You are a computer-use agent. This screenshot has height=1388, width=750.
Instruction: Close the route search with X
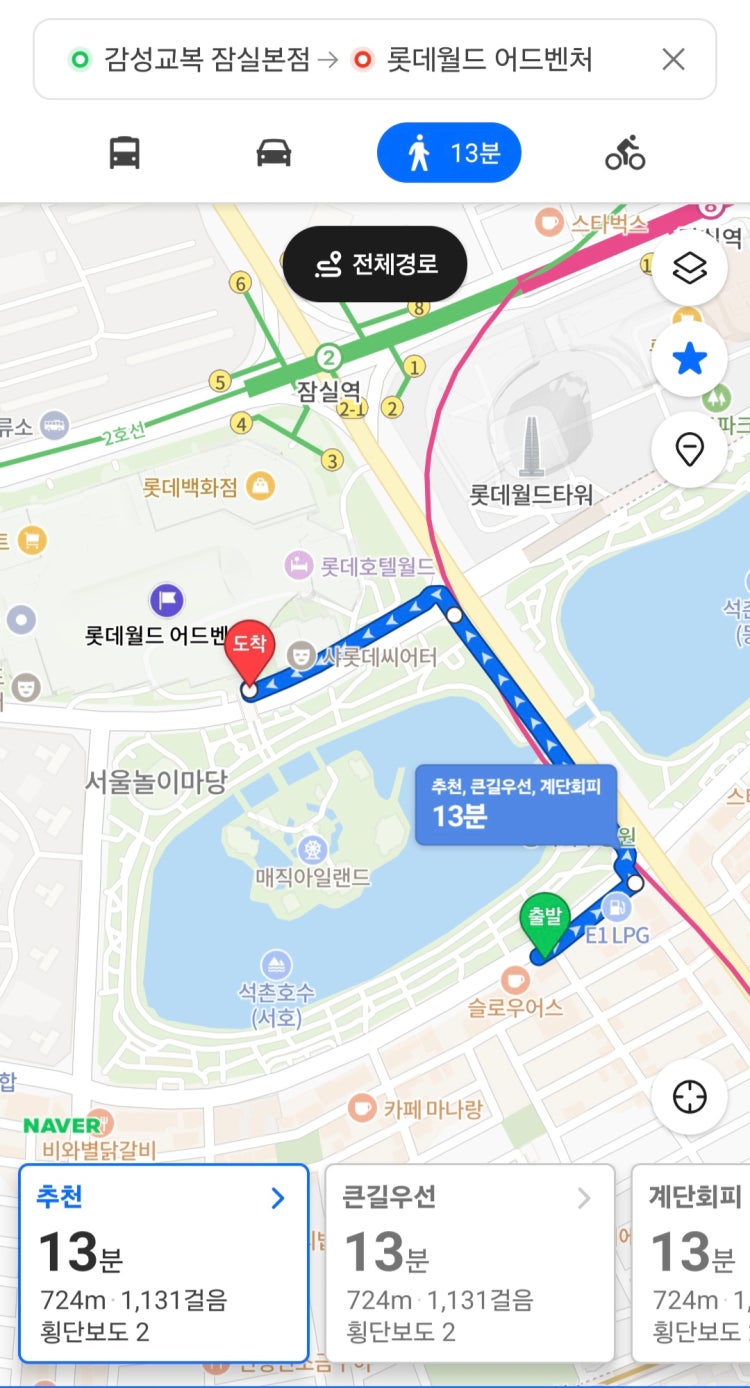coord(674,61)
